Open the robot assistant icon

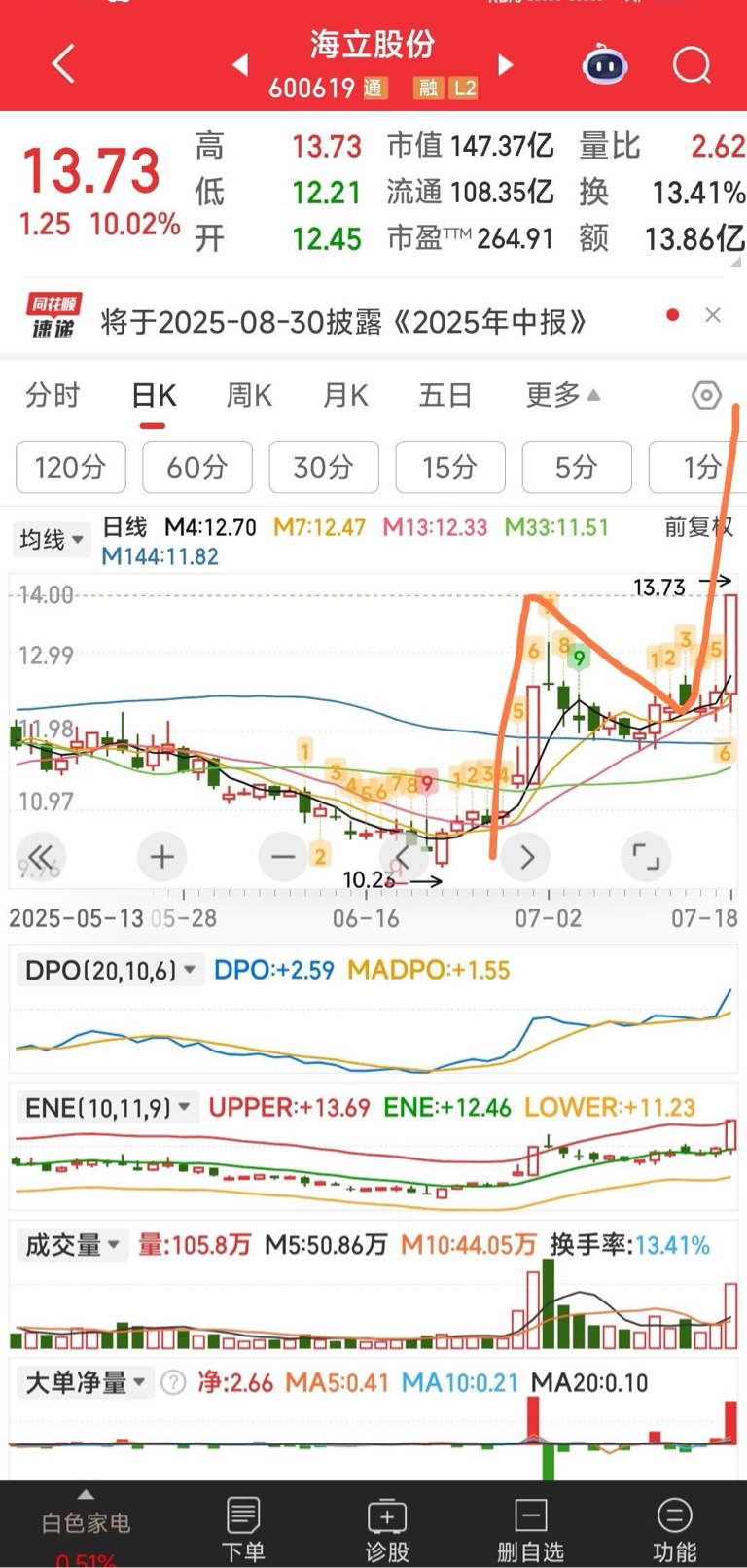[x=605, y=64]
